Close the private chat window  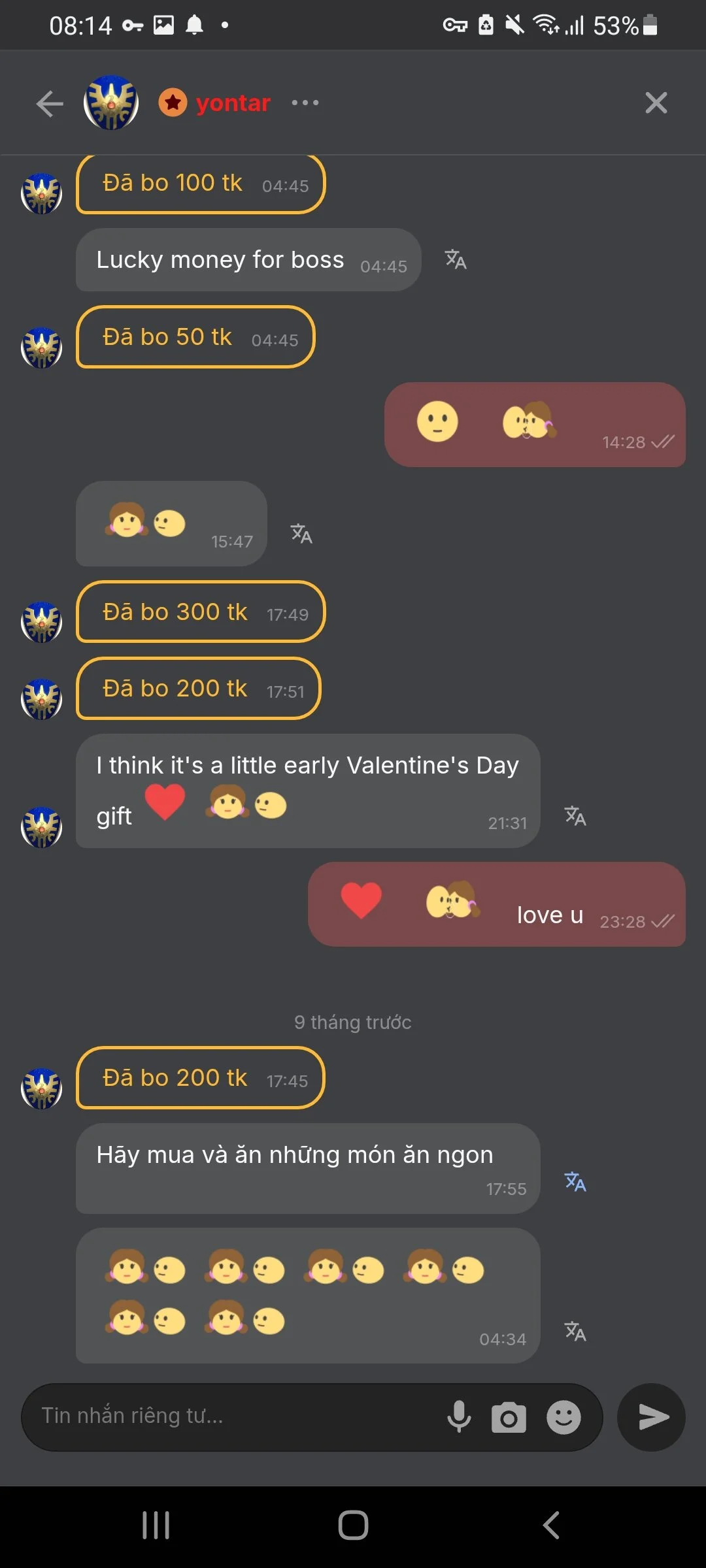point(656,103)
